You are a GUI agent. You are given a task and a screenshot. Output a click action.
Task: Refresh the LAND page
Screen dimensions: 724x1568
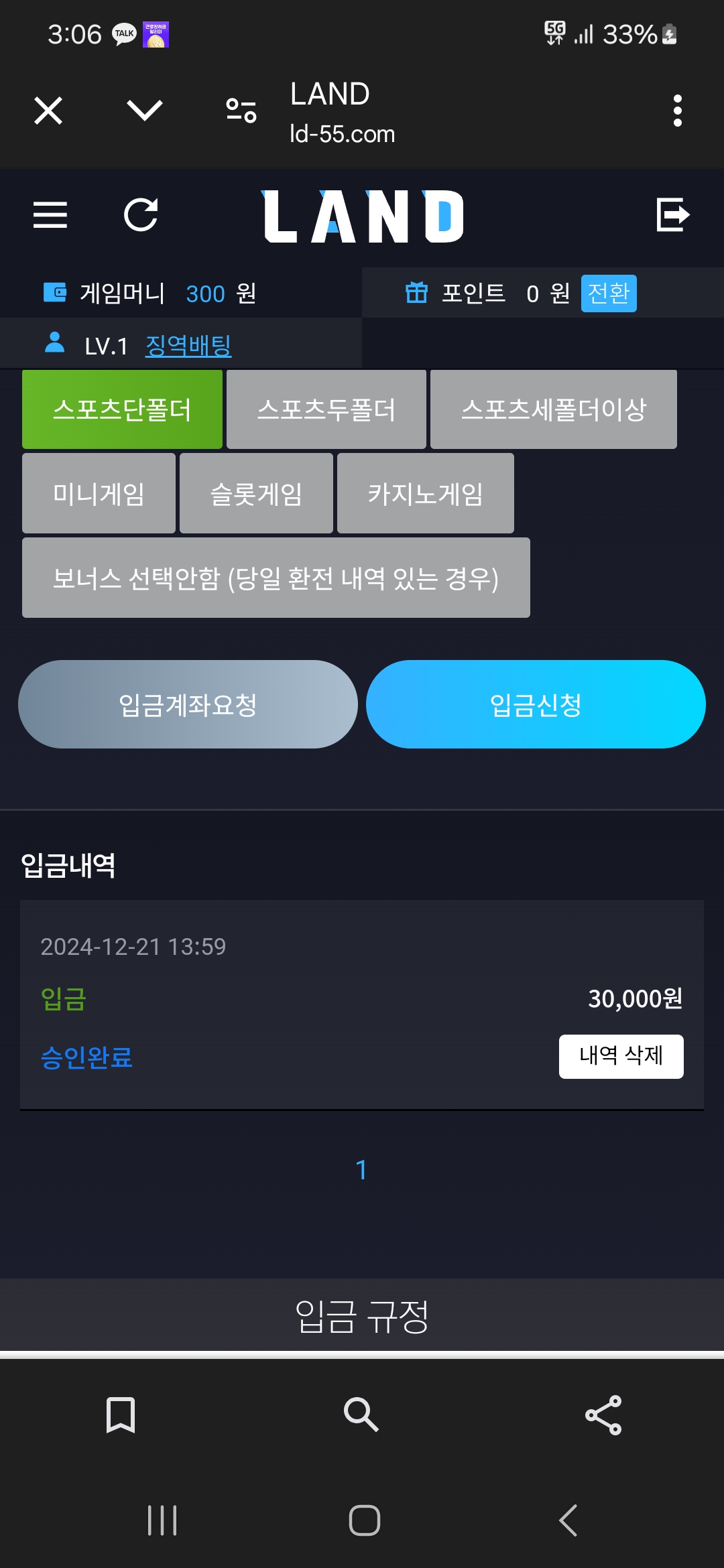[141, 215]
